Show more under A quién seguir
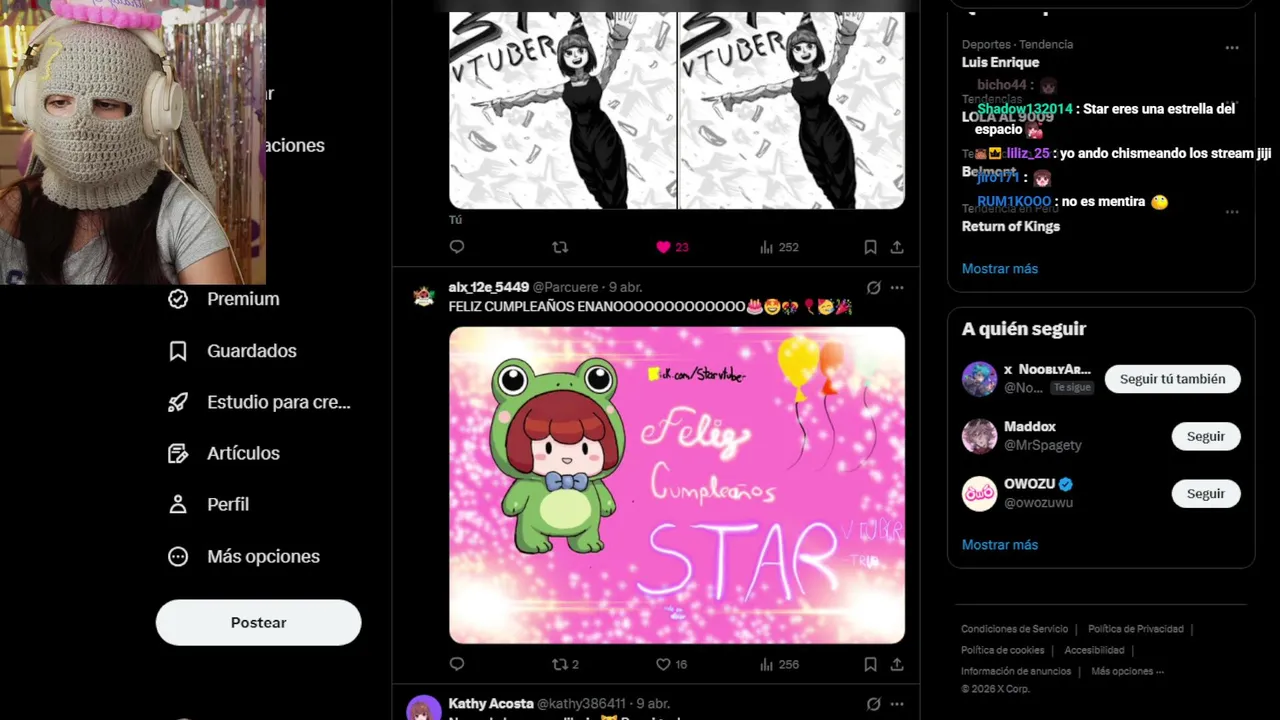Screen dimensions: 1280x720 click(x=999, y=545)
